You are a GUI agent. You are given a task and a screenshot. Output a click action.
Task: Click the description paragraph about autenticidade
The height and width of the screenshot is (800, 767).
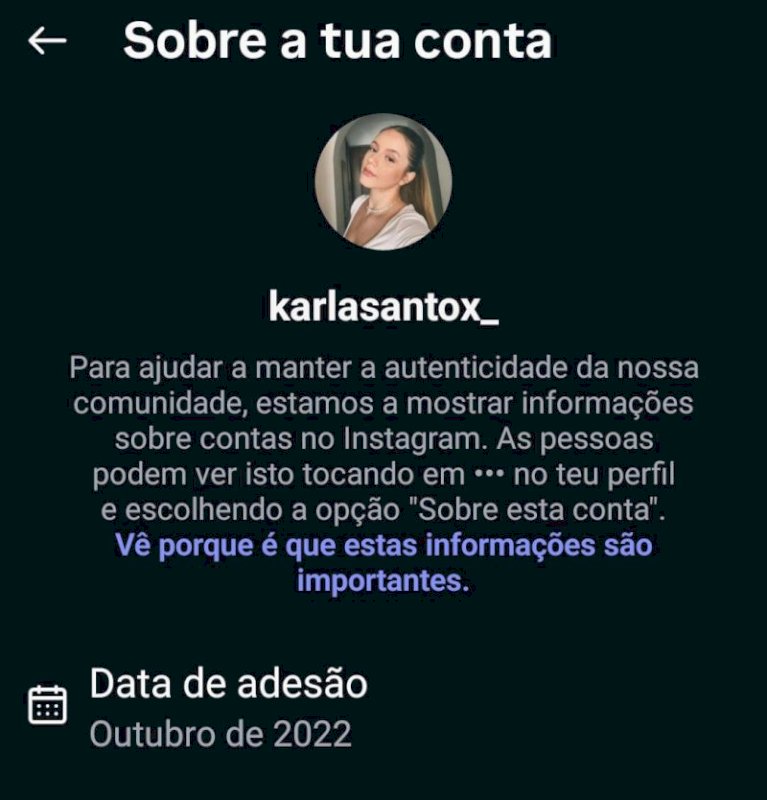click(383, 435)
